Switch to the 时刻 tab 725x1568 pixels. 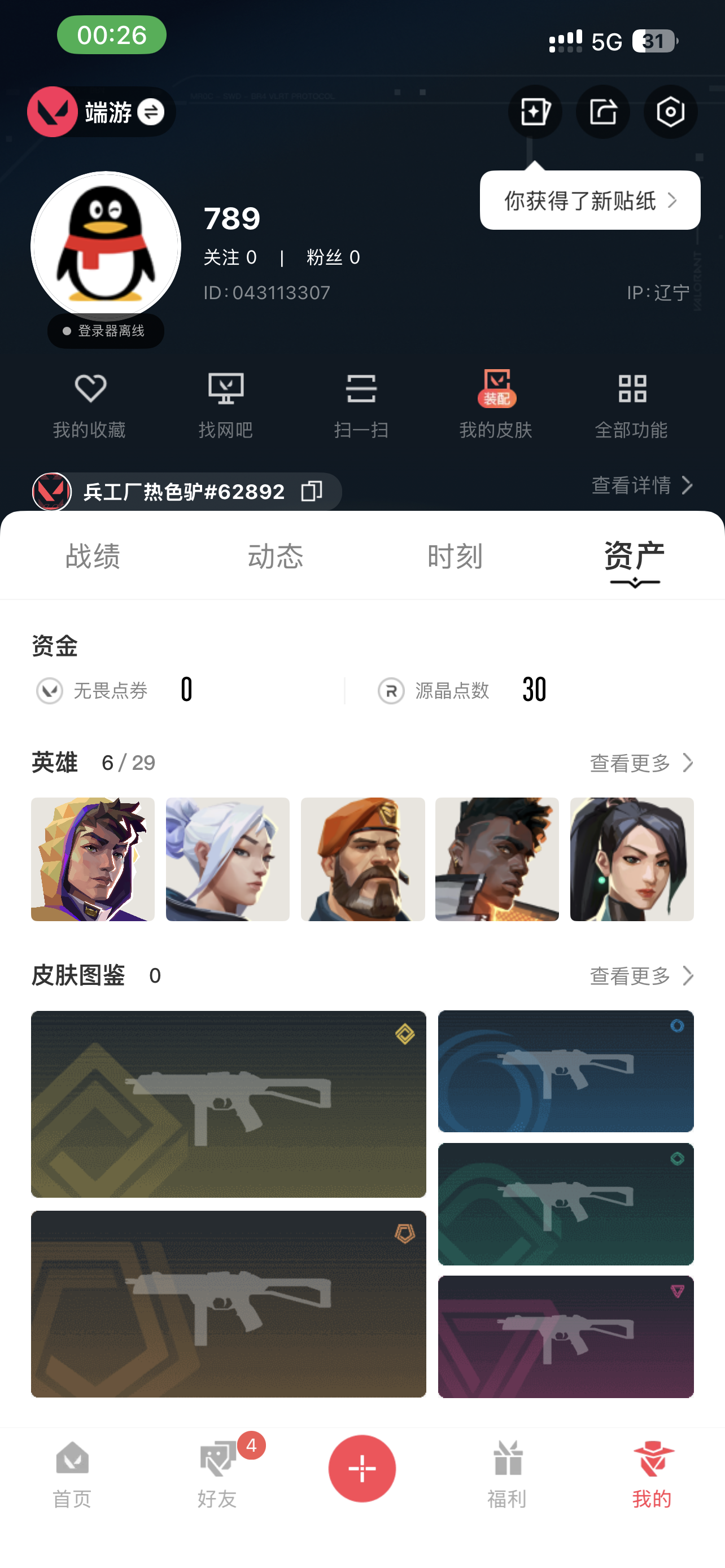tap(455, 557)
